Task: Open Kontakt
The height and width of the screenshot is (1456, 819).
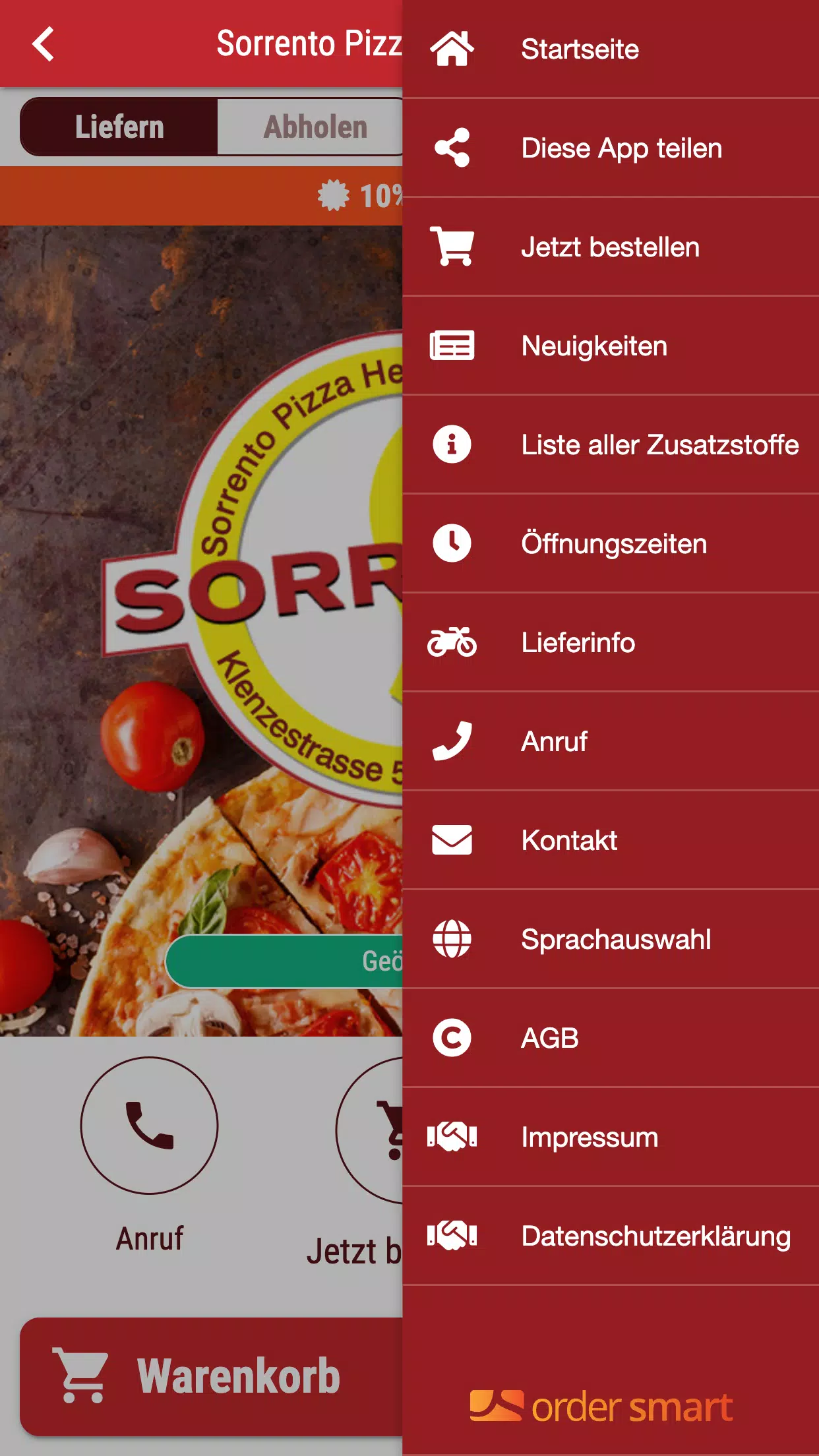Action: tap(610, 841)
